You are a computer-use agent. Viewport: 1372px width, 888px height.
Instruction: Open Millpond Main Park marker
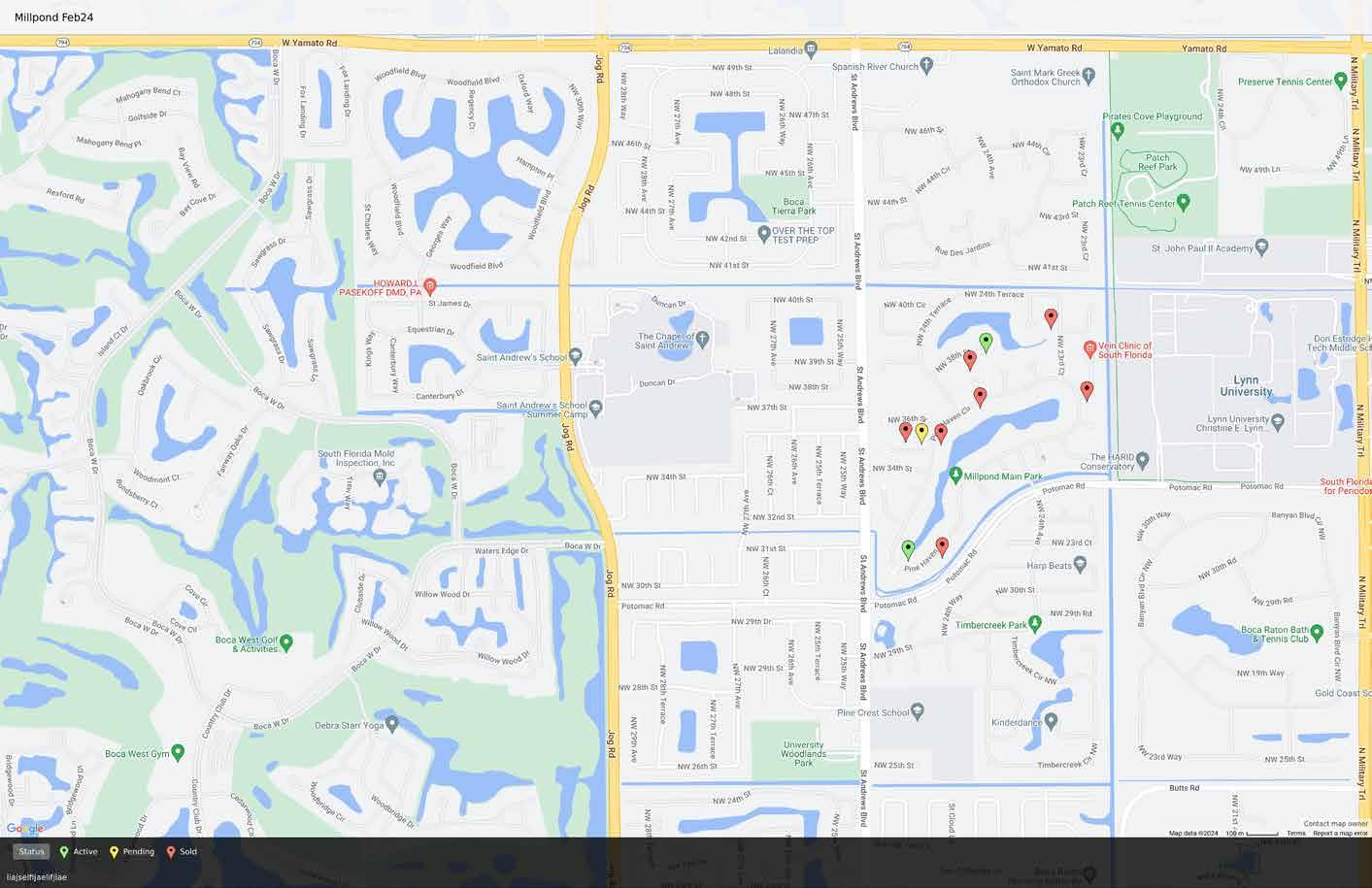[955, 476]
